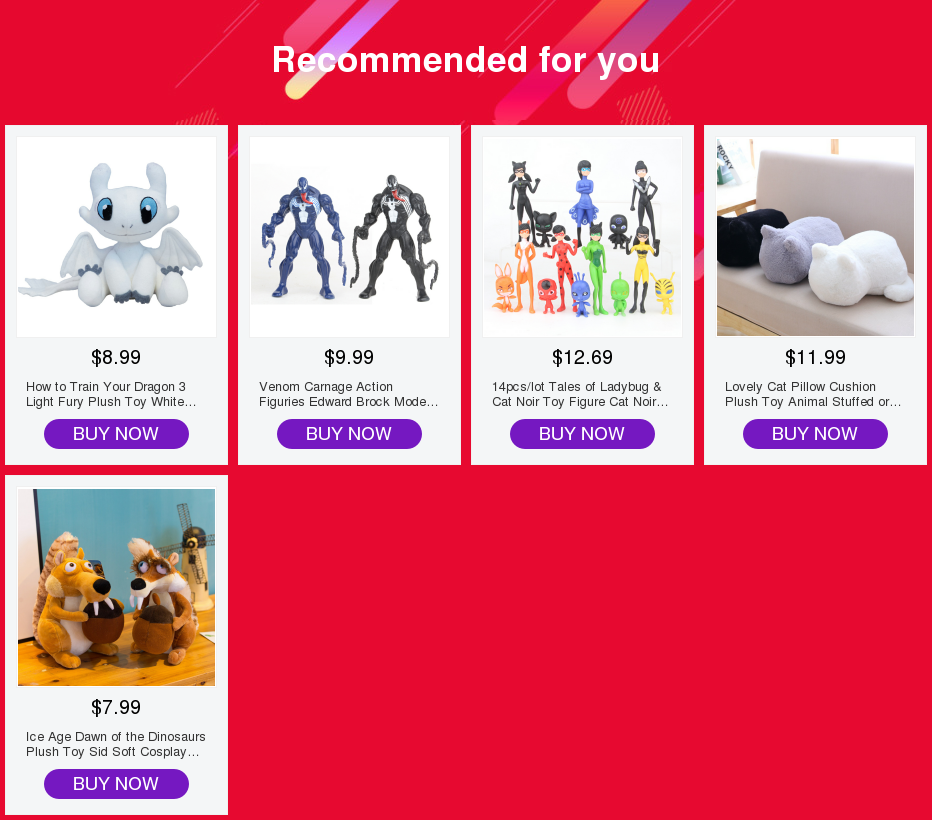
Task: Buy the Ice Age Plush Toy
Action: (x=116, y=784)
